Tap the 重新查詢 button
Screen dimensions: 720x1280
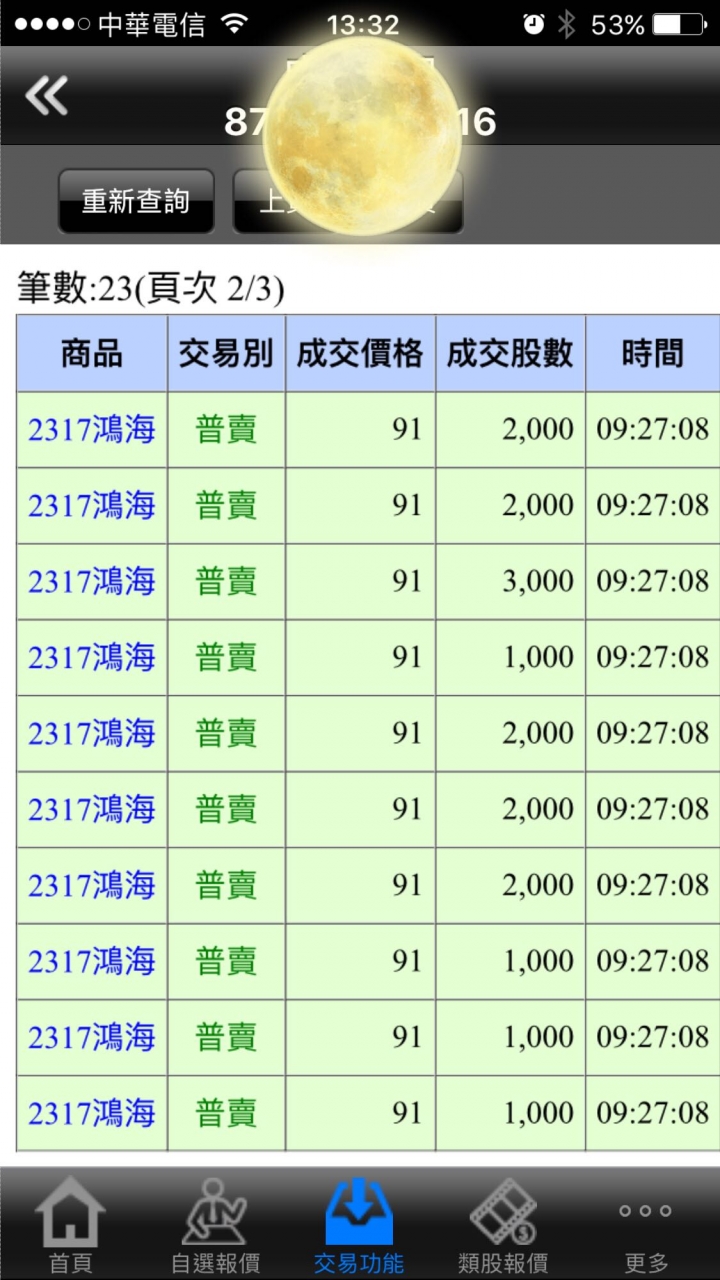click(x=136, y=201)
